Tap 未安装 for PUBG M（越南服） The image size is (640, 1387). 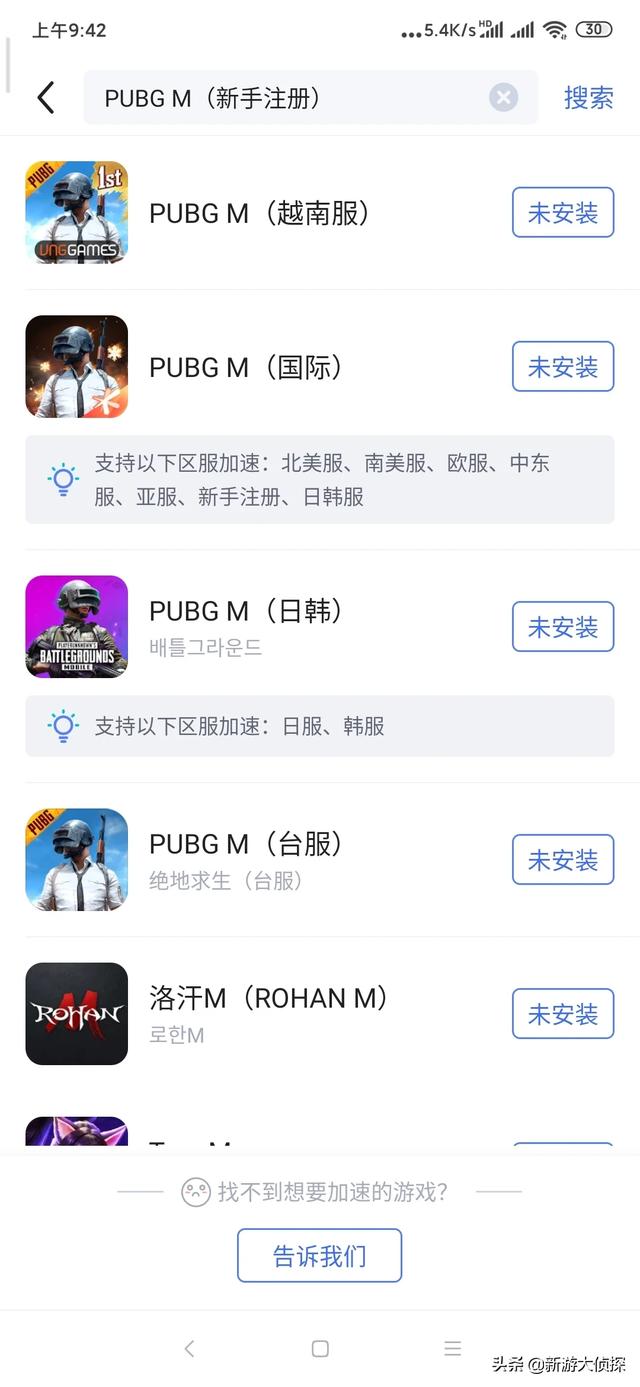coord(562,213)
